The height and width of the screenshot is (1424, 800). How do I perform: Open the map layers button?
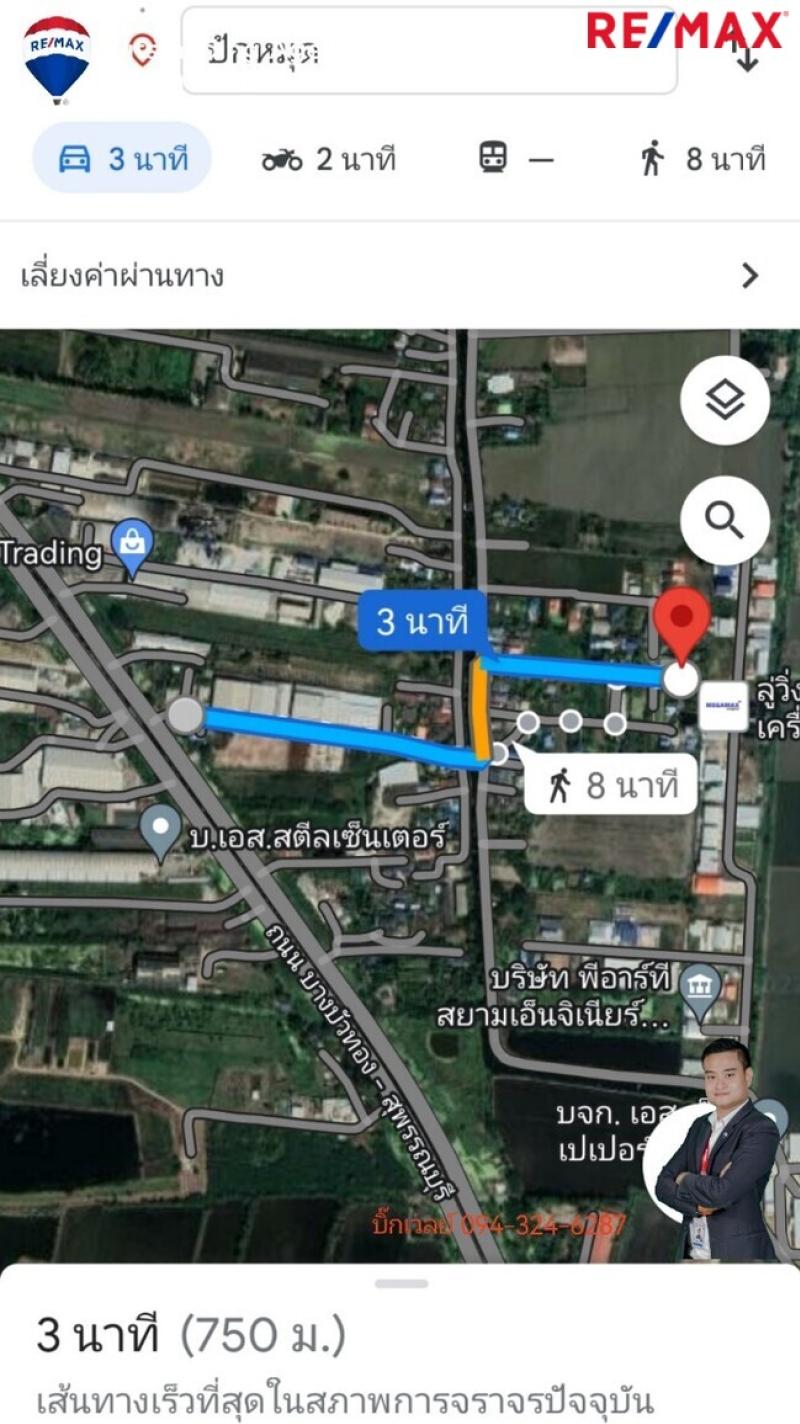pyautogui.click(x=725, y=401)
